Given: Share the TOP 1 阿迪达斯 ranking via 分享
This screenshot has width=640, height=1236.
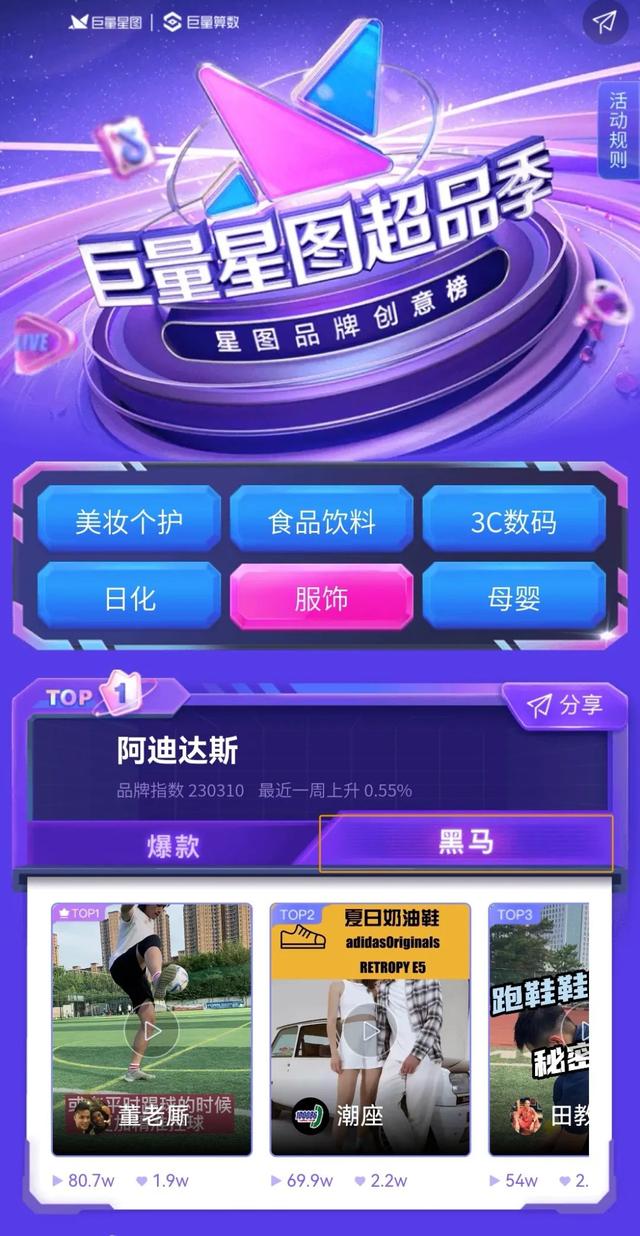Looking at the screenshot, I should [x=565, y=705].
